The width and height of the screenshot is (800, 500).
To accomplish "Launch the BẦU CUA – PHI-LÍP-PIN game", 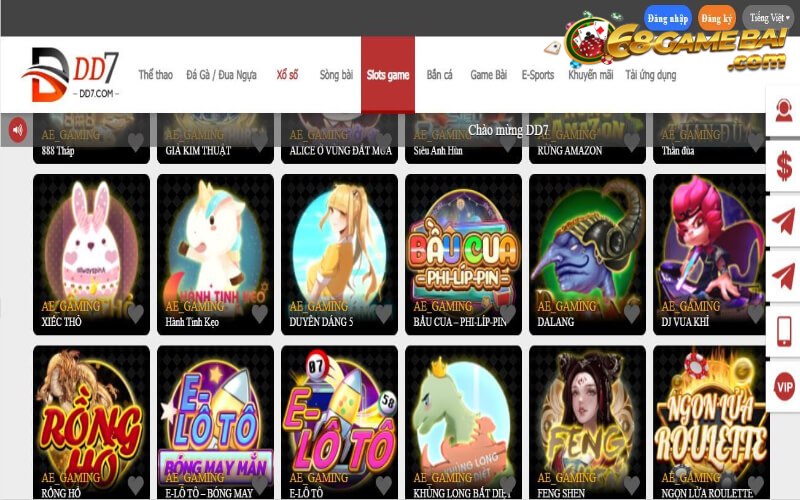I will coord(462,245).
